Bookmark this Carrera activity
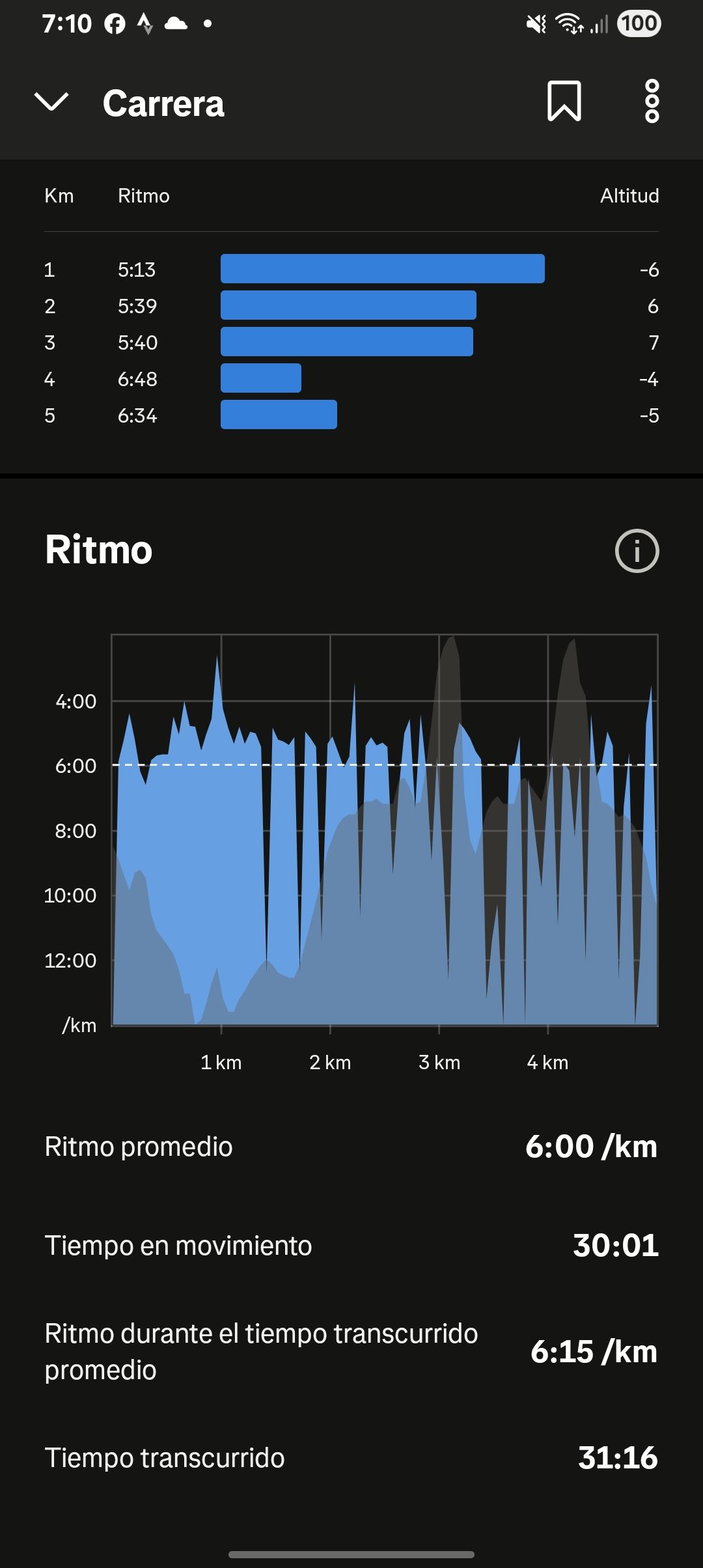This screenshot has width=703, height=1568. point(564,102)
